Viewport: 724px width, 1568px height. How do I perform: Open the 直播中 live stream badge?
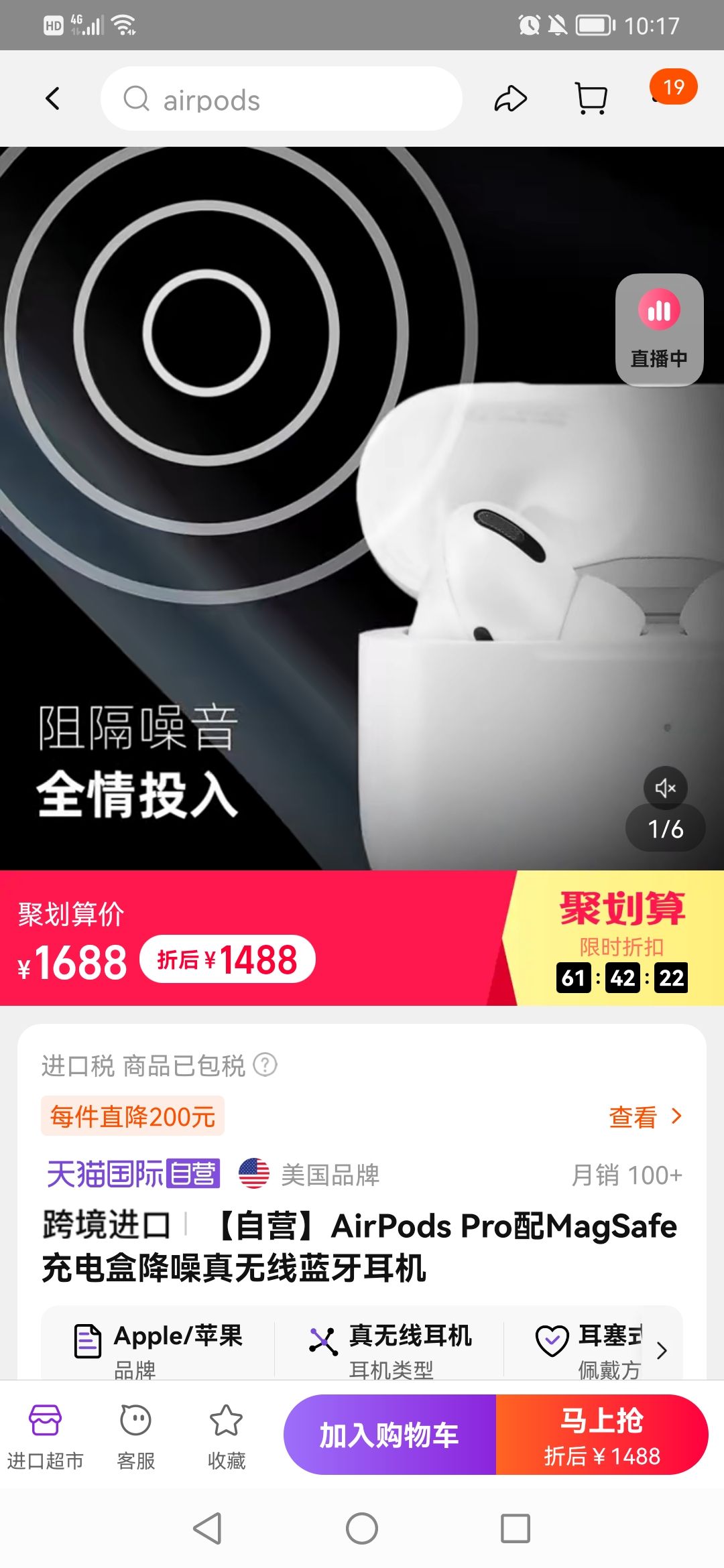(659, 329)
